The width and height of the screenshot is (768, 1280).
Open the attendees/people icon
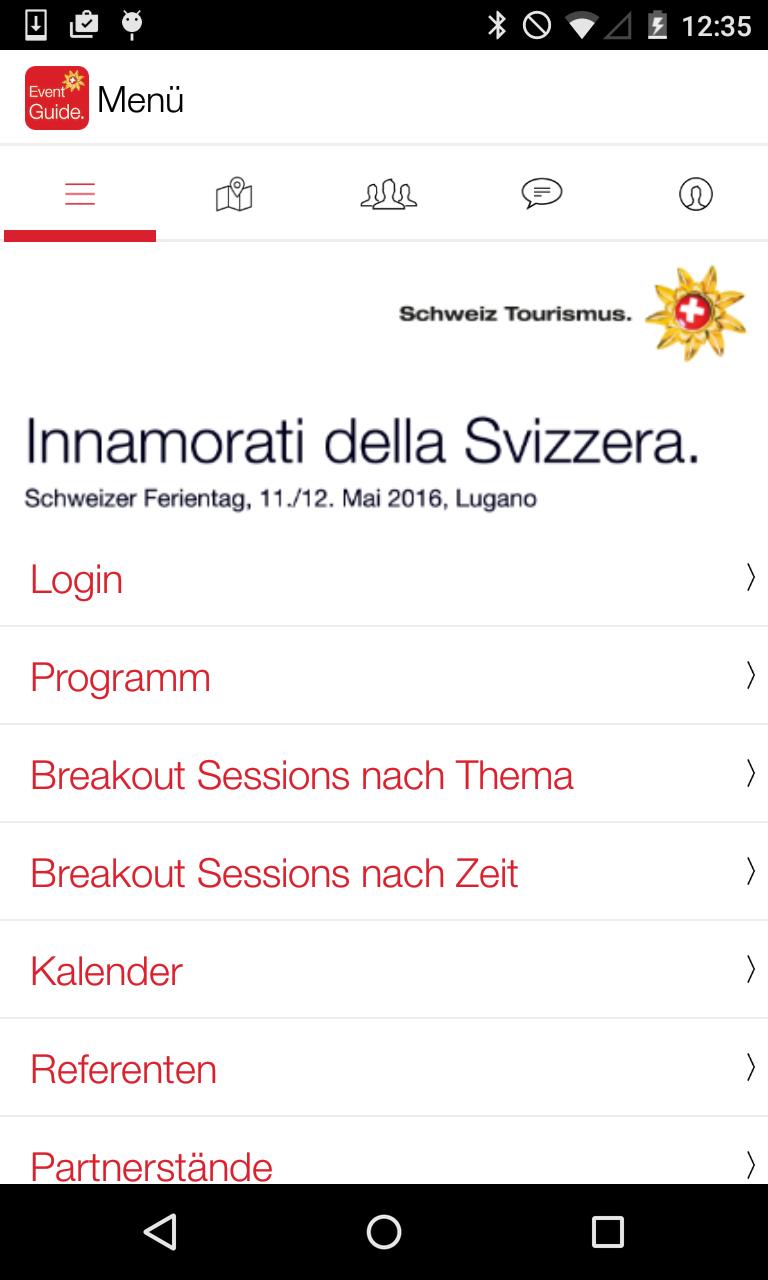[389, 194]
